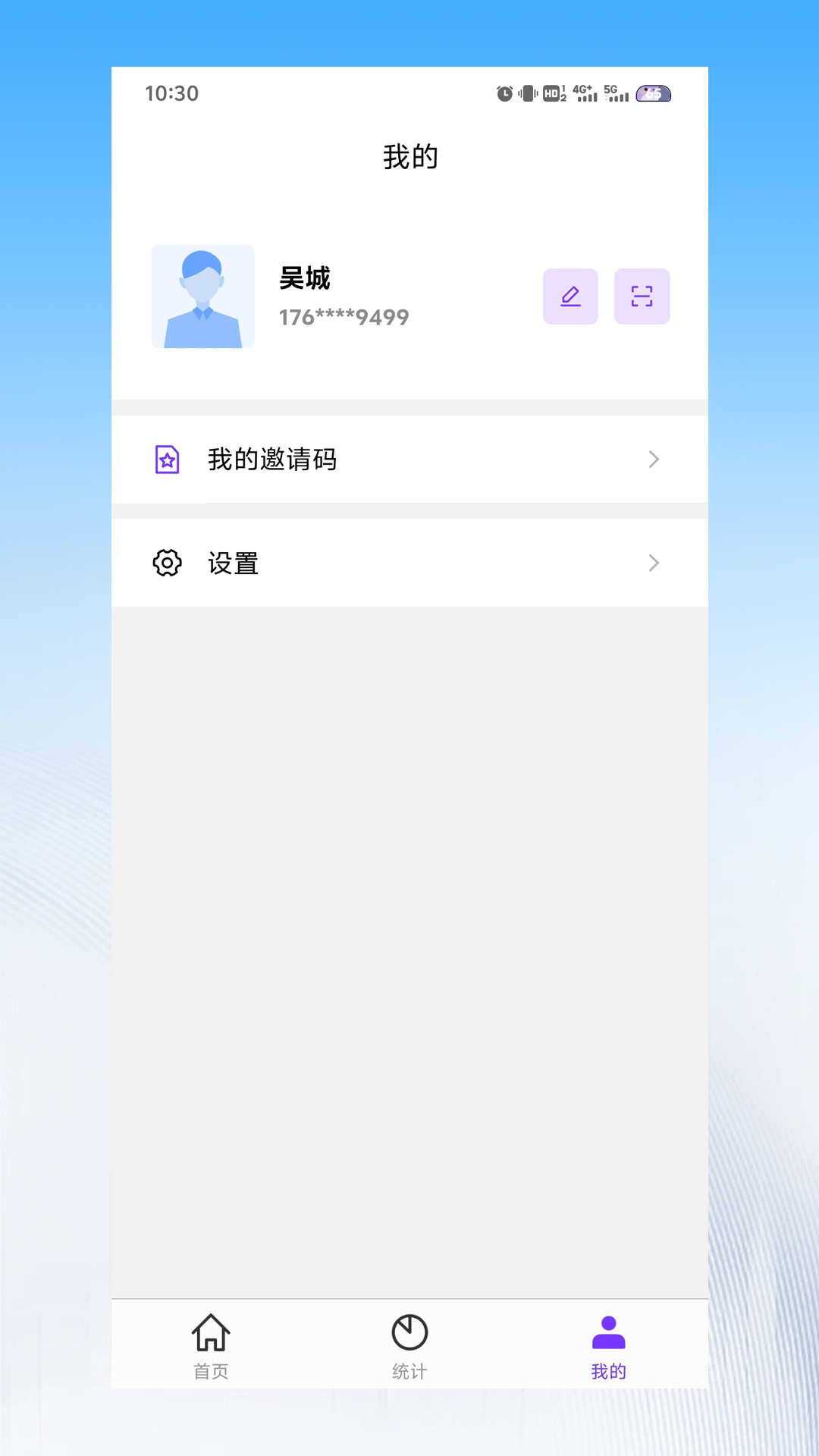Screen dimensions: 819x1456
Task: Open the 设置 row via its right arrow
Action: 654,562
